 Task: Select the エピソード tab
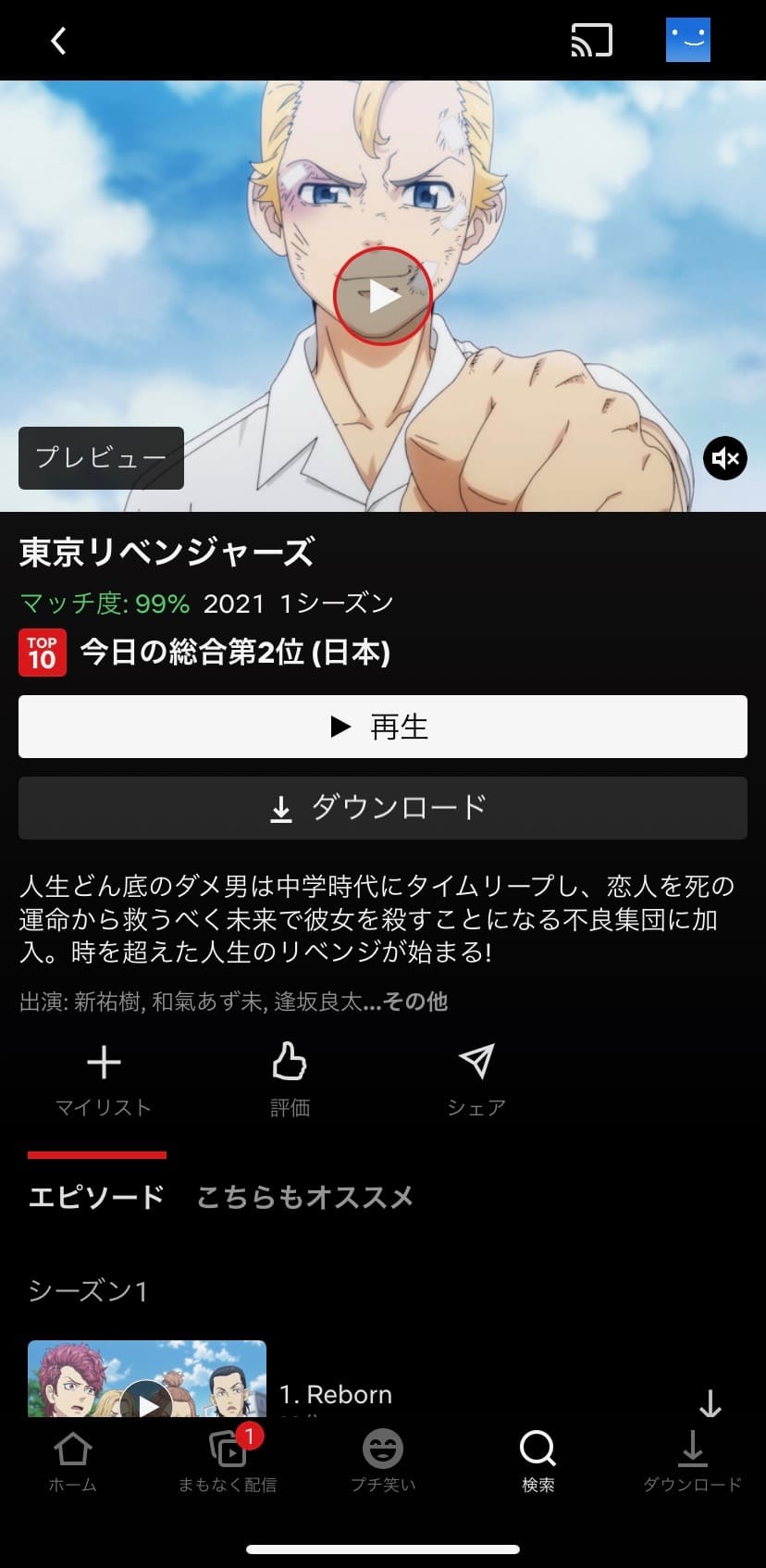pyautogui.click(x=96, y=1198)
